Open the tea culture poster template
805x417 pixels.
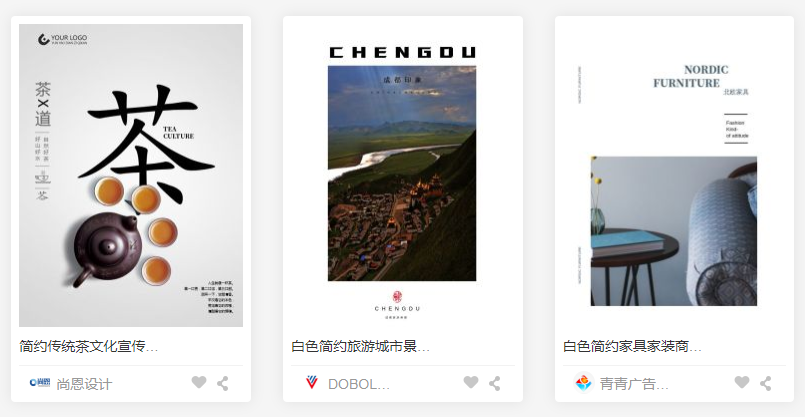[x=131, y=175]
